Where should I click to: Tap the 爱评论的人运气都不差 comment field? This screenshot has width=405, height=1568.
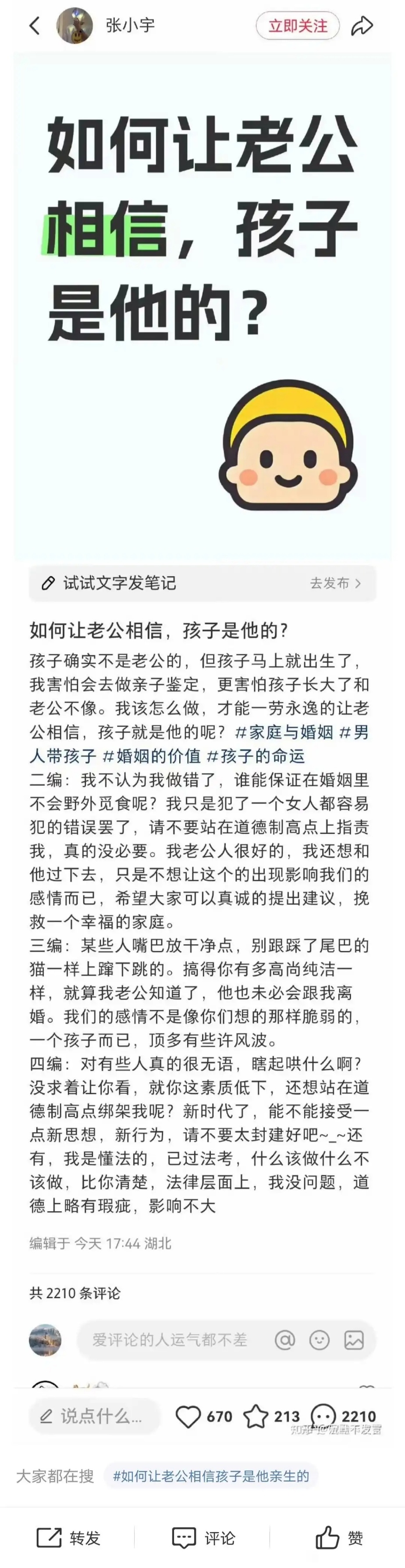(170, 1339)
